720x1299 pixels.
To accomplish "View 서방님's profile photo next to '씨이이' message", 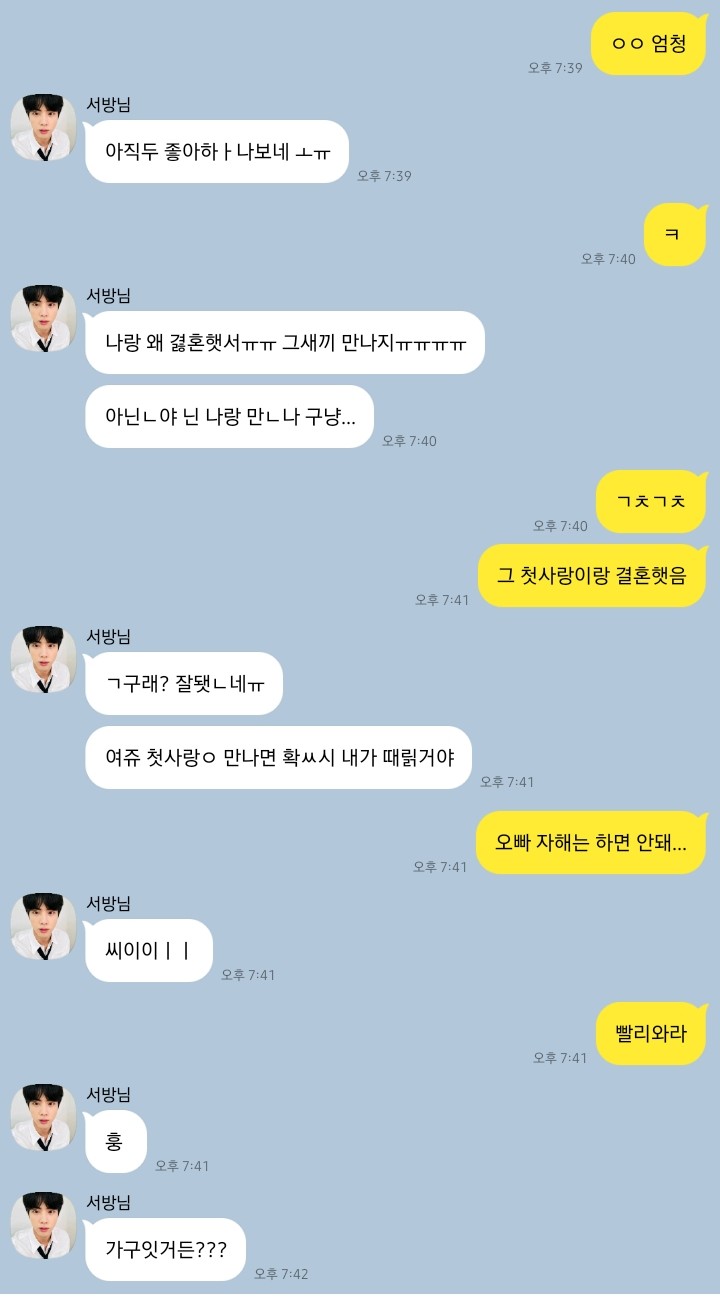I will [x=43, y=926].
